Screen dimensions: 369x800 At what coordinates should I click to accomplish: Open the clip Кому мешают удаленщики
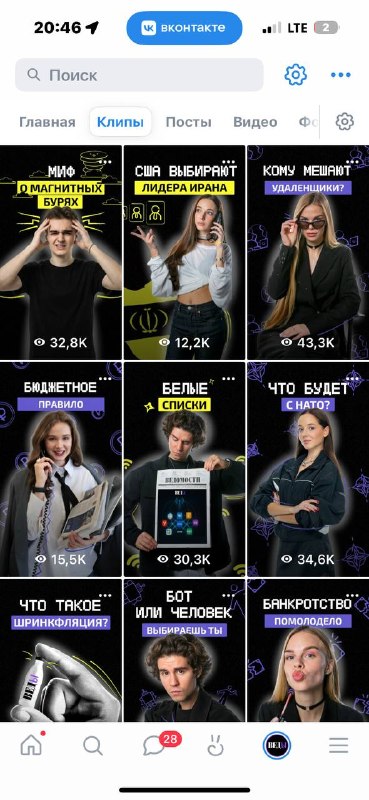click(308, 253)
